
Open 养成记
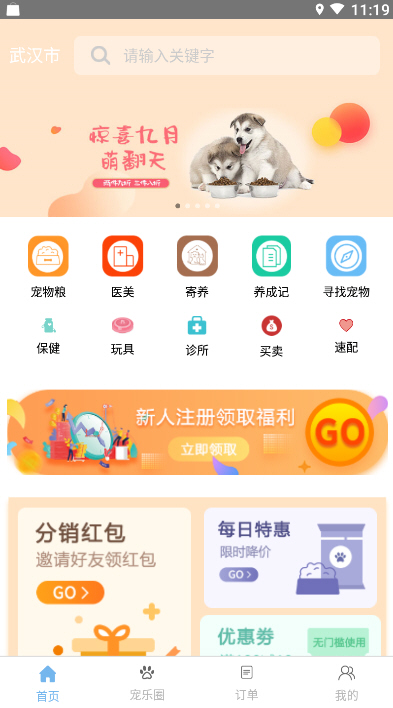(271, 267)
